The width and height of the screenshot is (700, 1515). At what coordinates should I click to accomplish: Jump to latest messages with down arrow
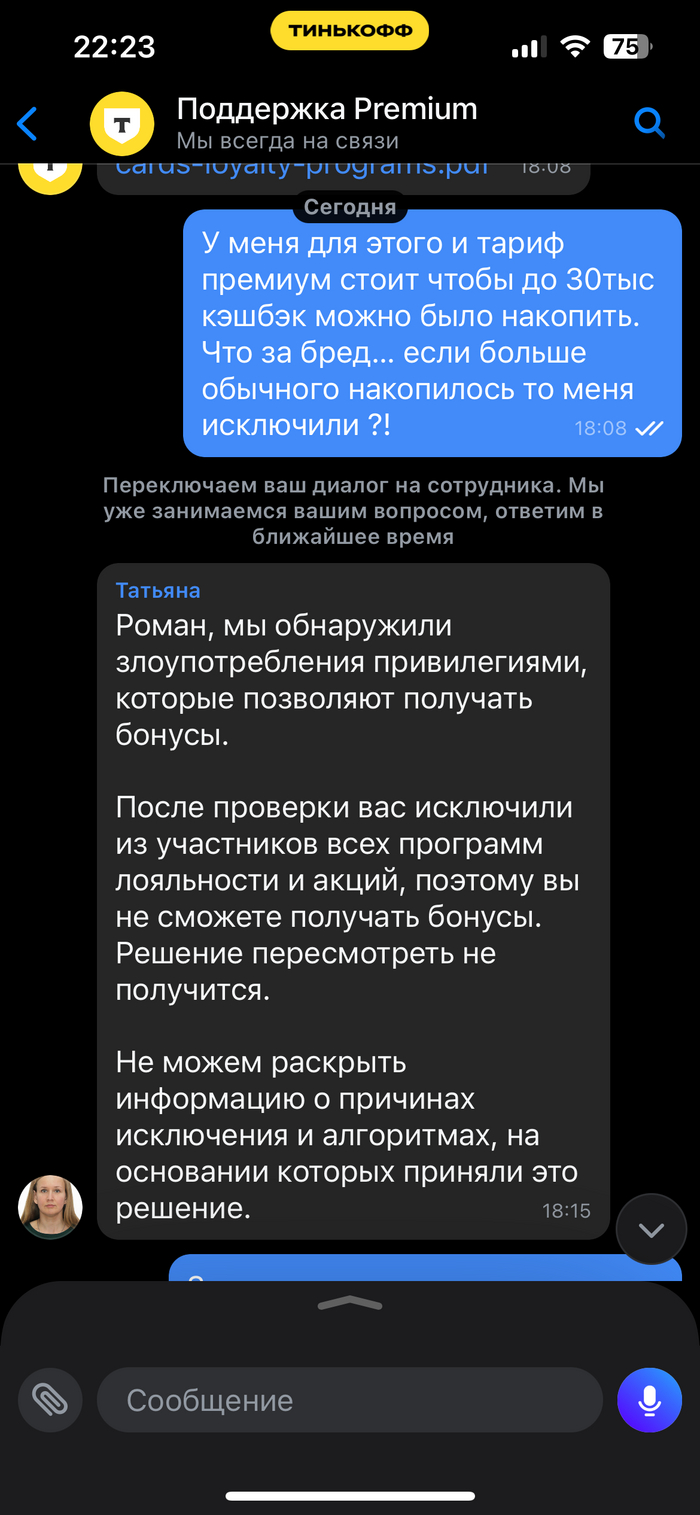tap(651, 1230)
